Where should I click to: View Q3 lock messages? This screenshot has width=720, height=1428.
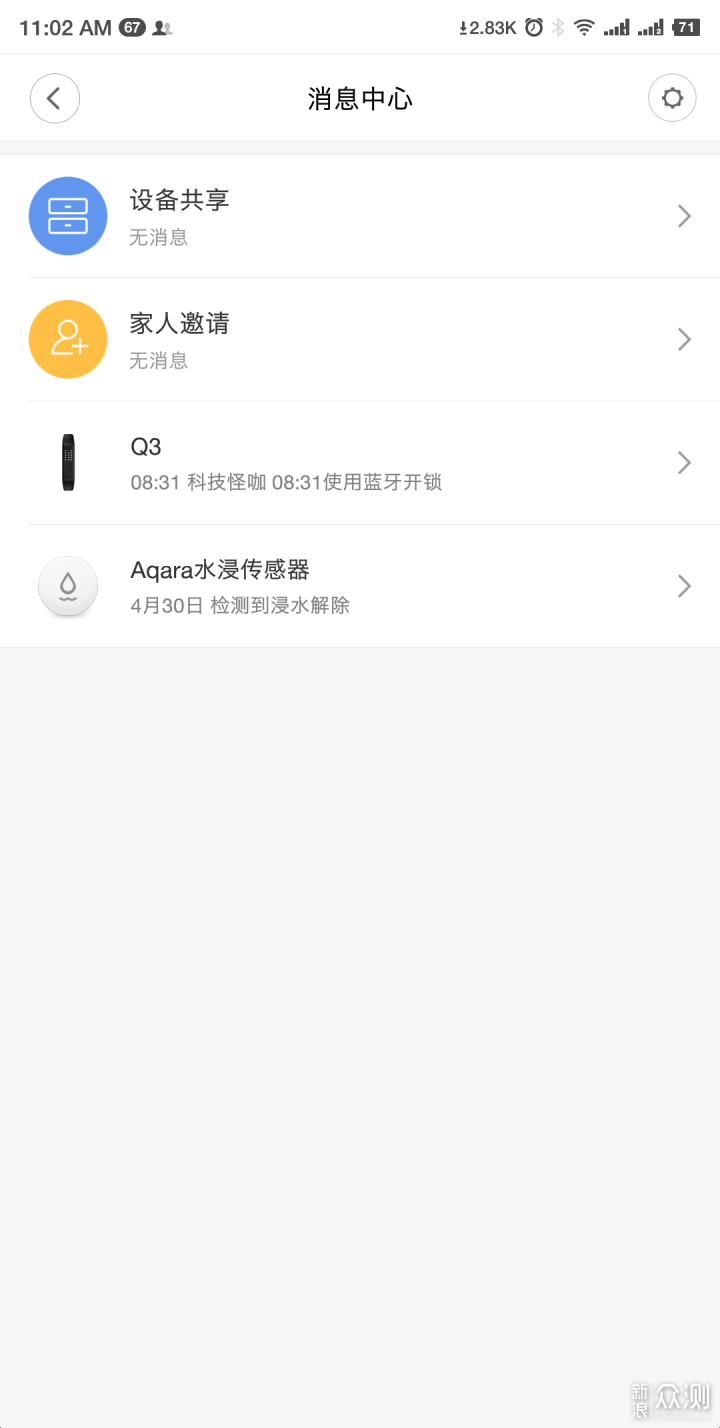point(360,463)
